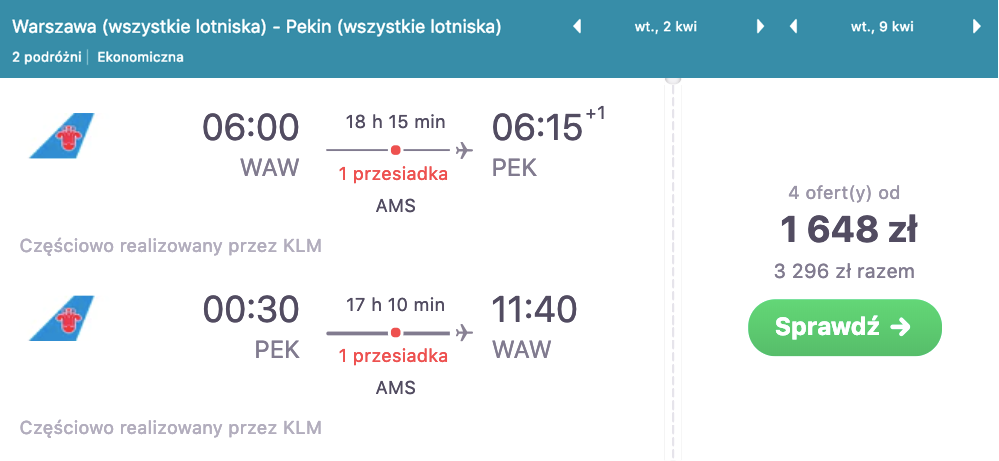Go to previous departure date before wt., 2 kwi

[577, 27]
